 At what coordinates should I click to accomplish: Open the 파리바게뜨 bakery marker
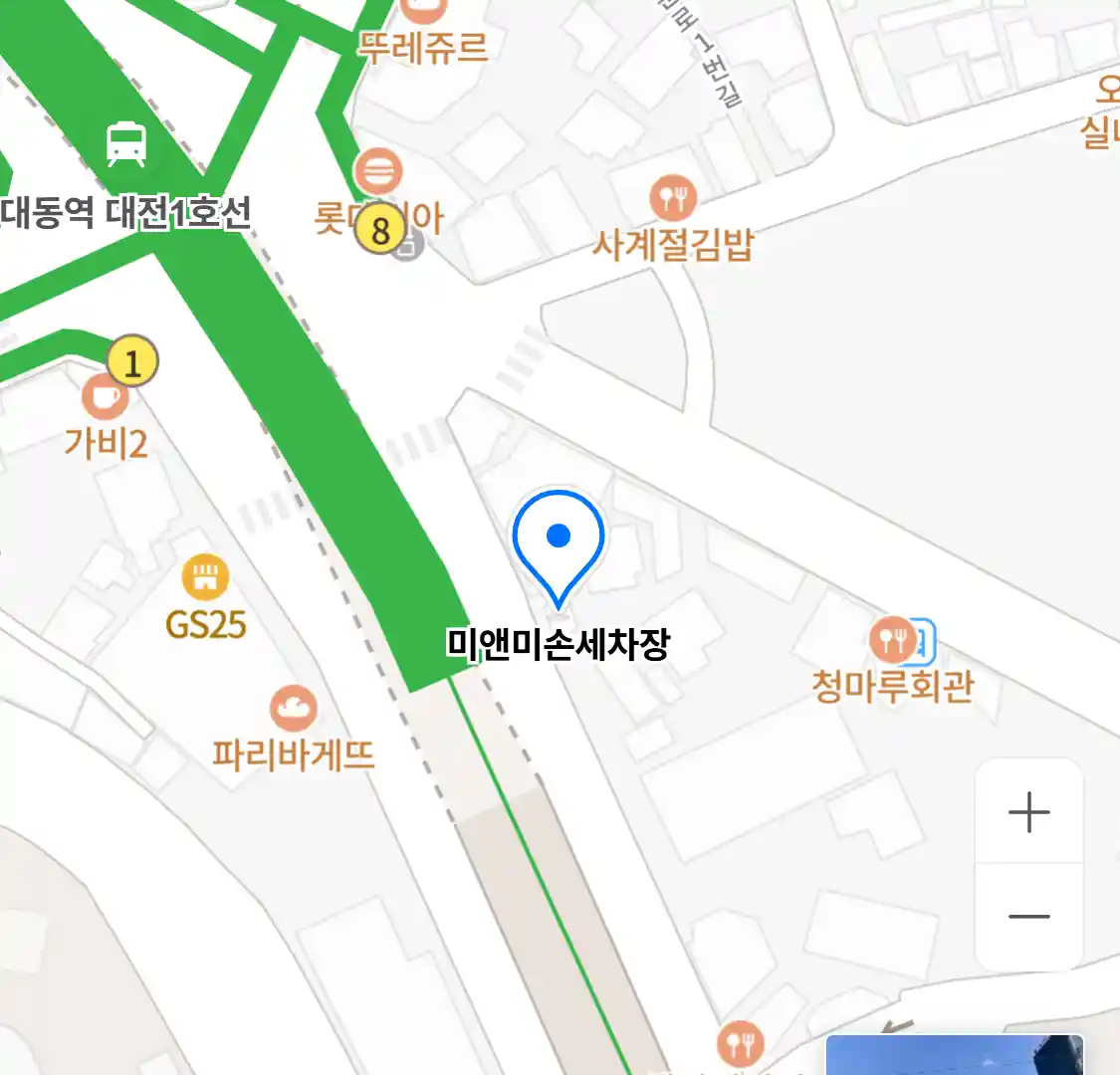coord(293,710)
